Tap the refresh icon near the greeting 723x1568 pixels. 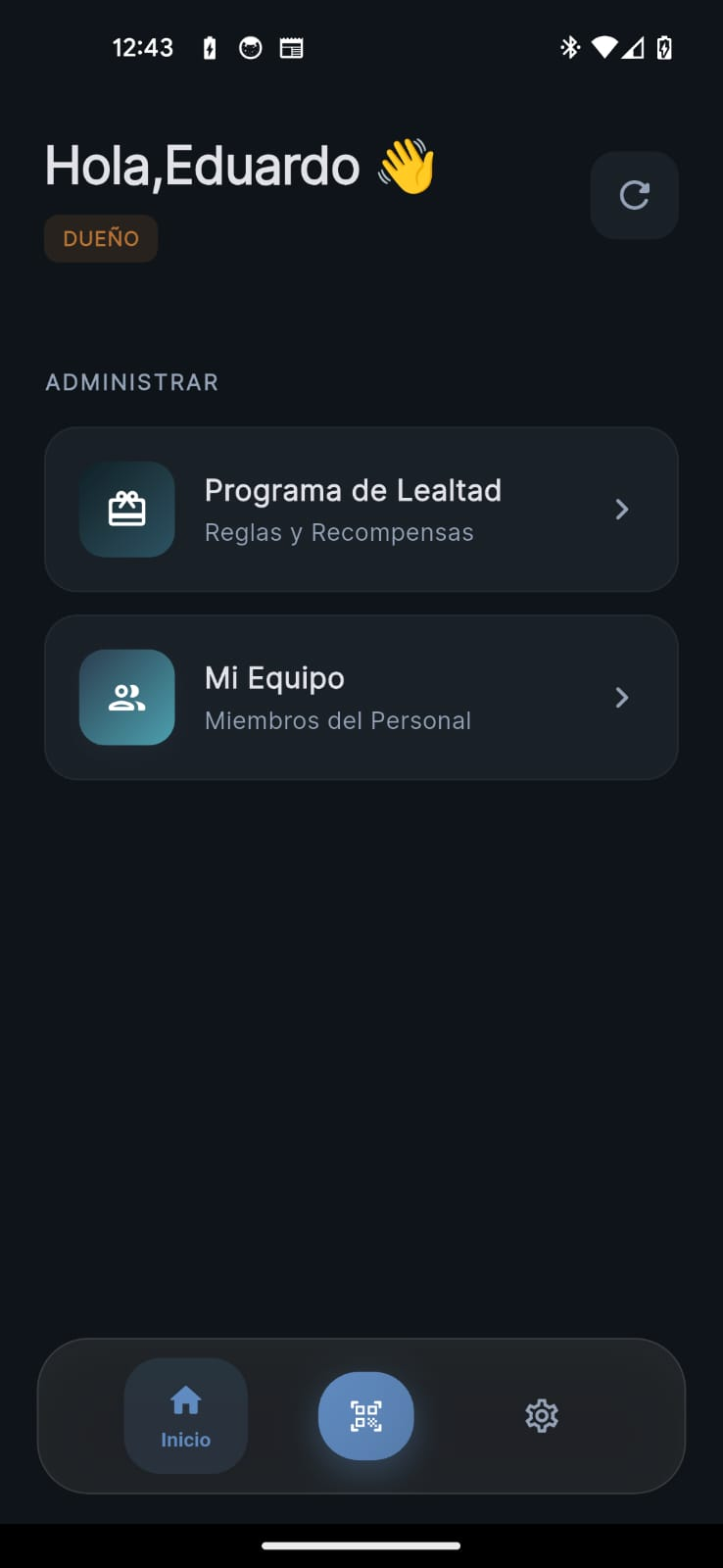[634, 195]
